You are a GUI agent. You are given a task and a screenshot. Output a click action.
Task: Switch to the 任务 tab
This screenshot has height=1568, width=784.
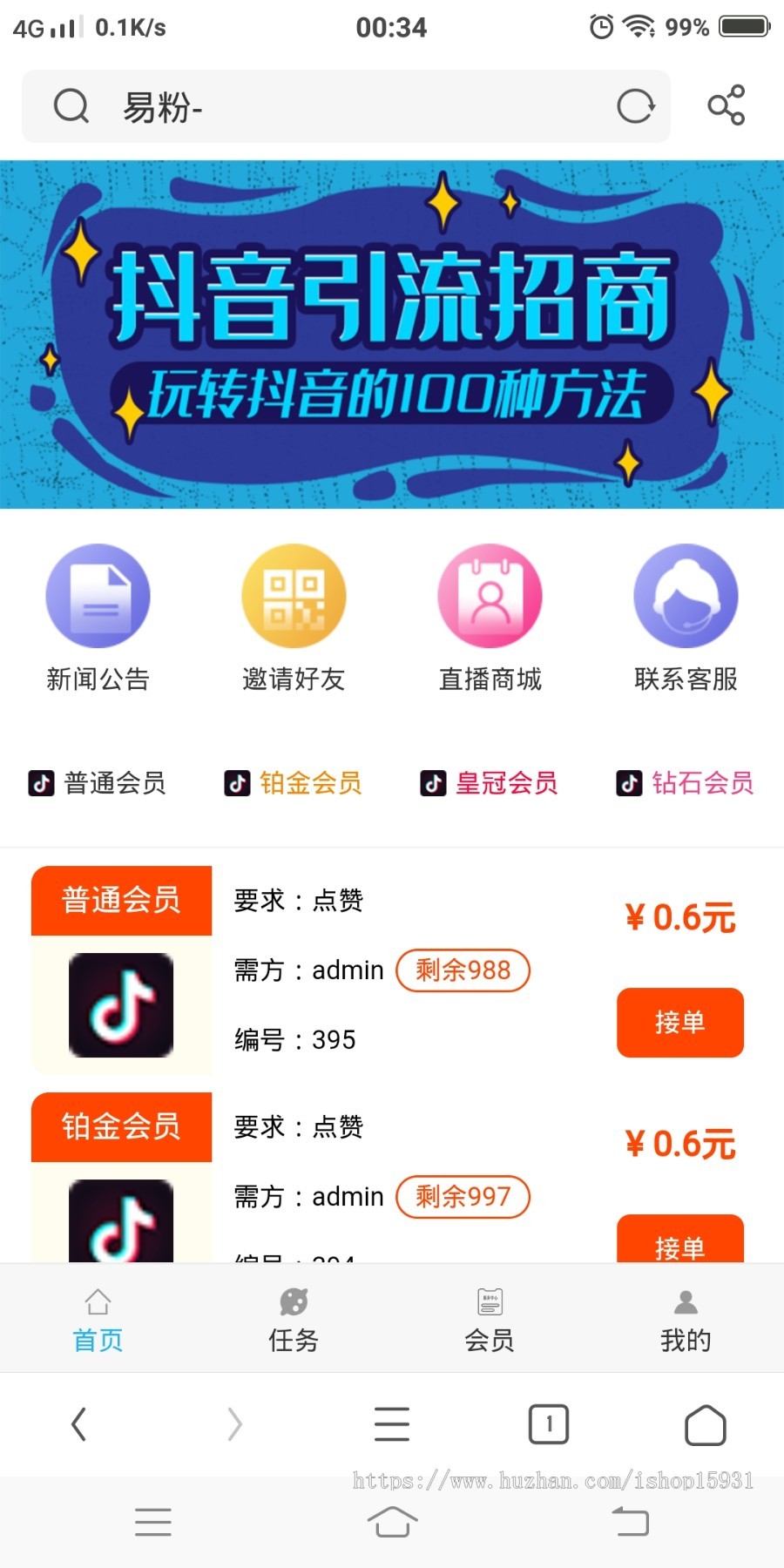tap(294, 1320)
